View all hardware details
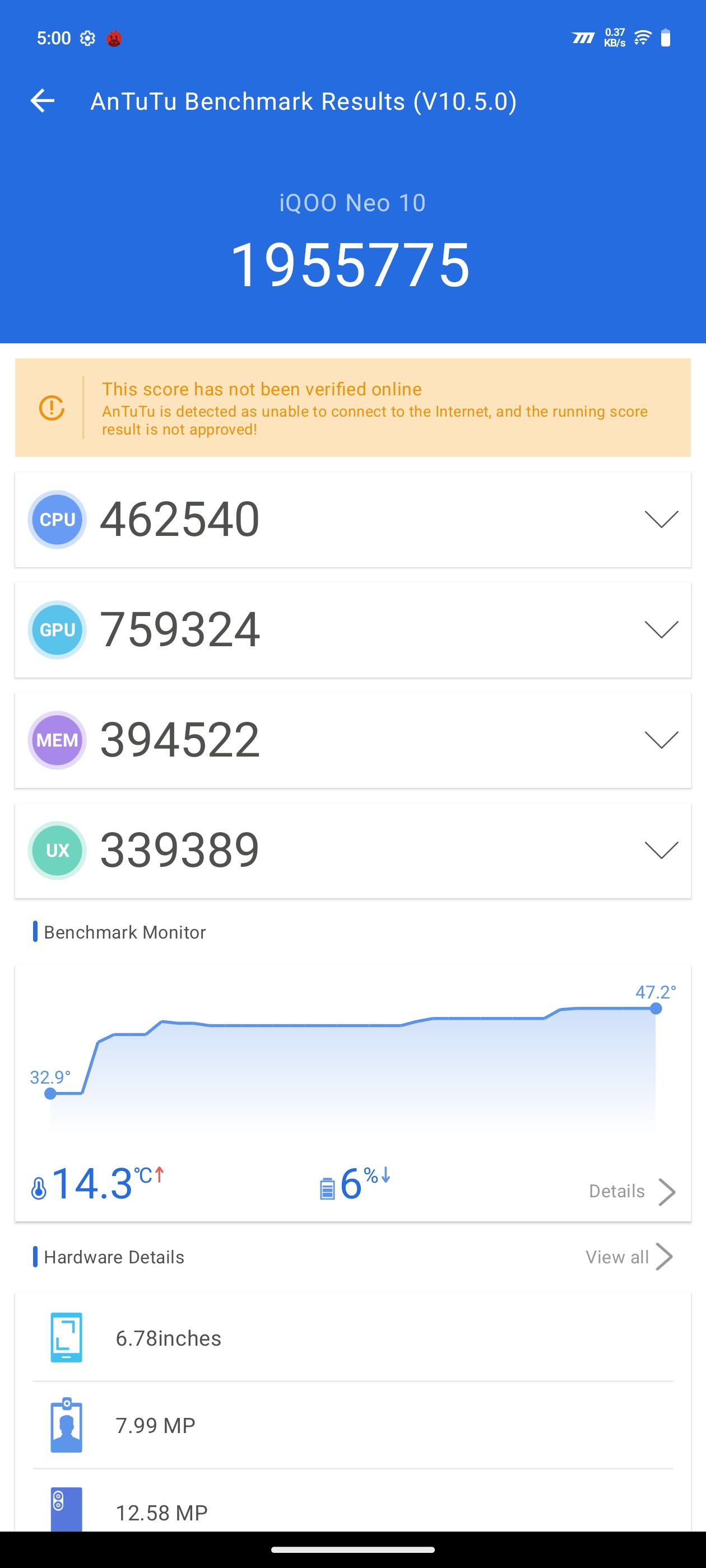This screenshot has height=1568, width=706. [x=628, y=1257]
